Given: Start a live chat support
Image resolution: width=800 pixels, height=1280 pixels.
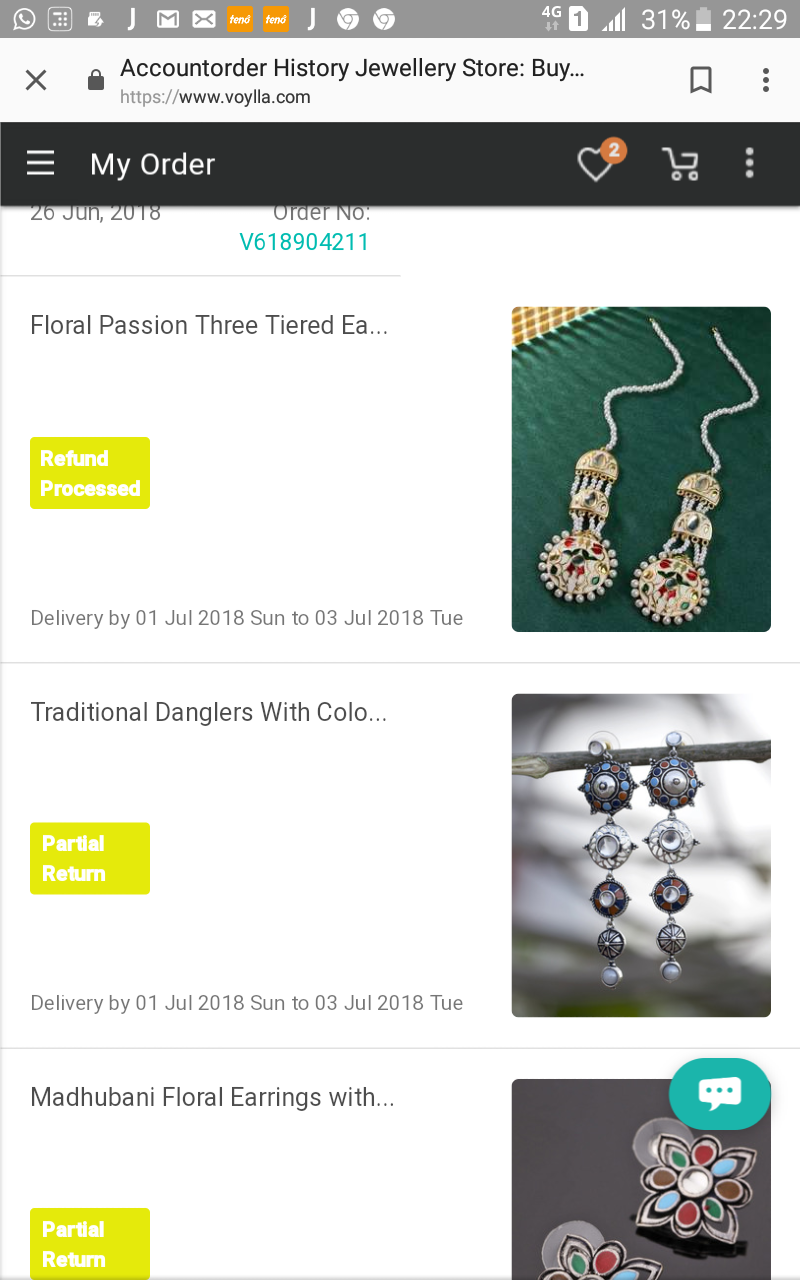Looking at the screenshot, I should (x=719, y=1093).
